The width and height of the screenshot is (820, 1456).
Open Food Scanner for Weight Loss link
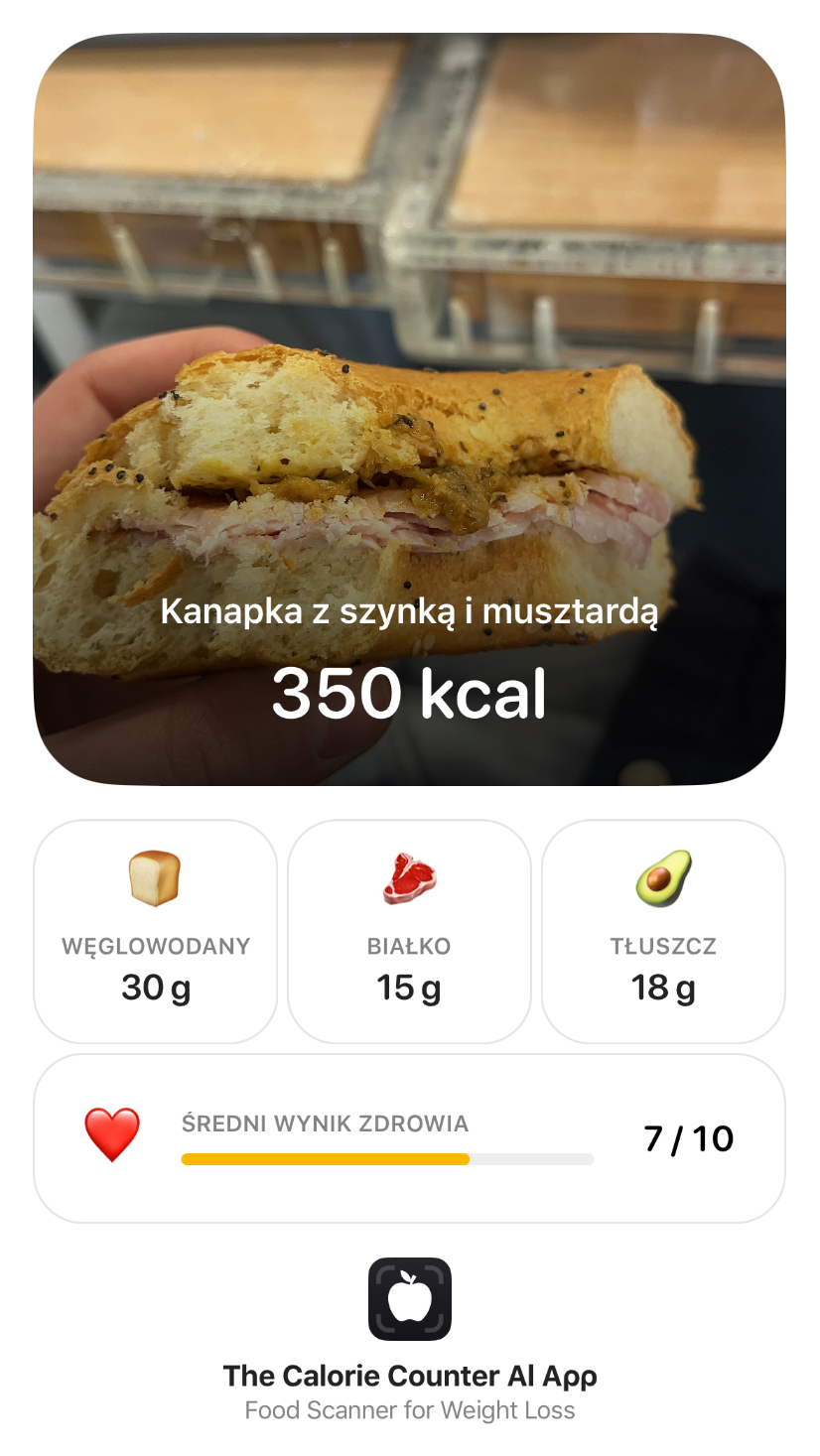pos(410,1410)
